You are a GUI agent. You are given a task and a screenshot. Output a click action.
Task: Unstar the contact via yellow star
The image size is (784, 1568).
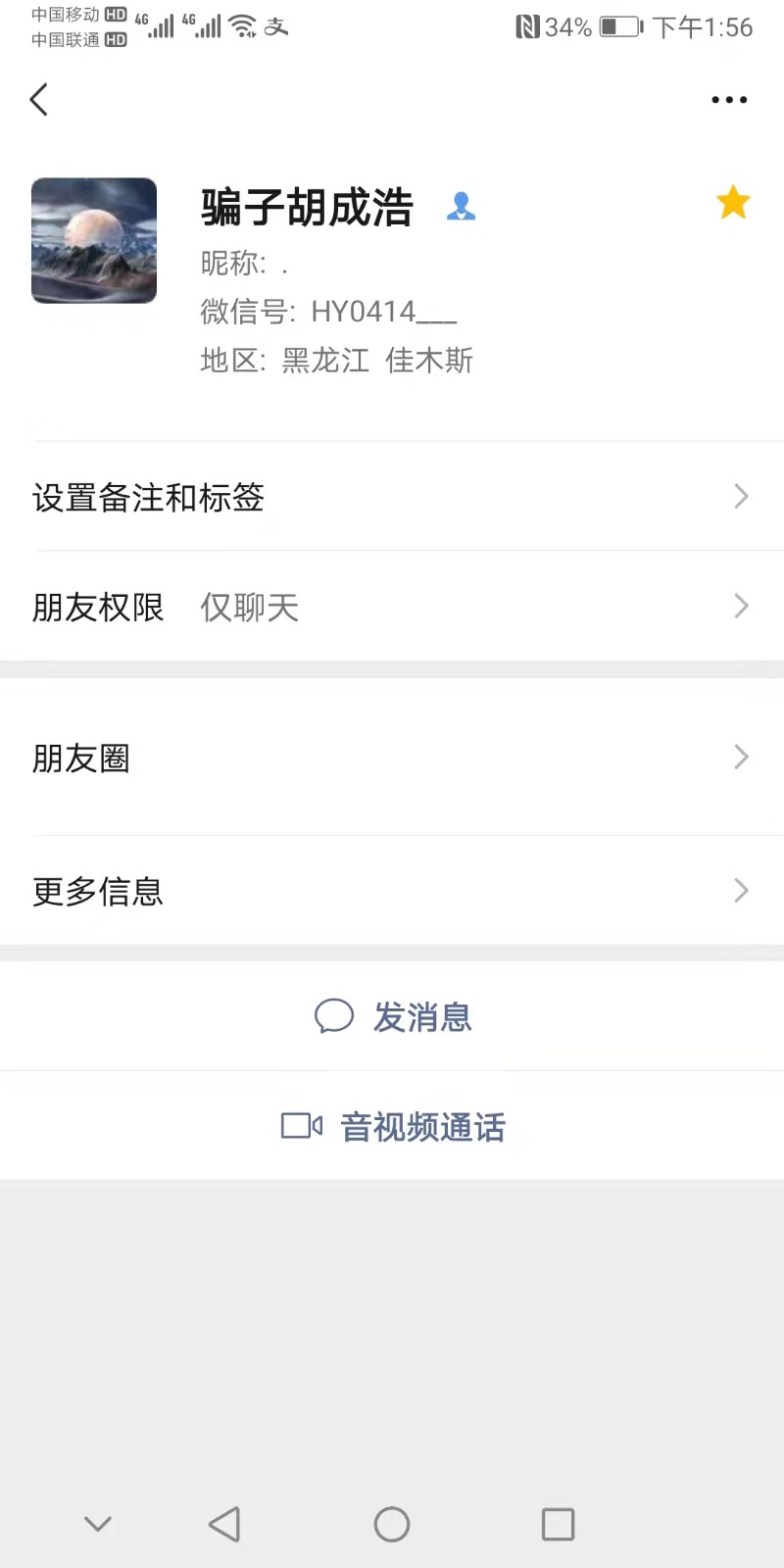pyautogui.click(x=733, y=202)
